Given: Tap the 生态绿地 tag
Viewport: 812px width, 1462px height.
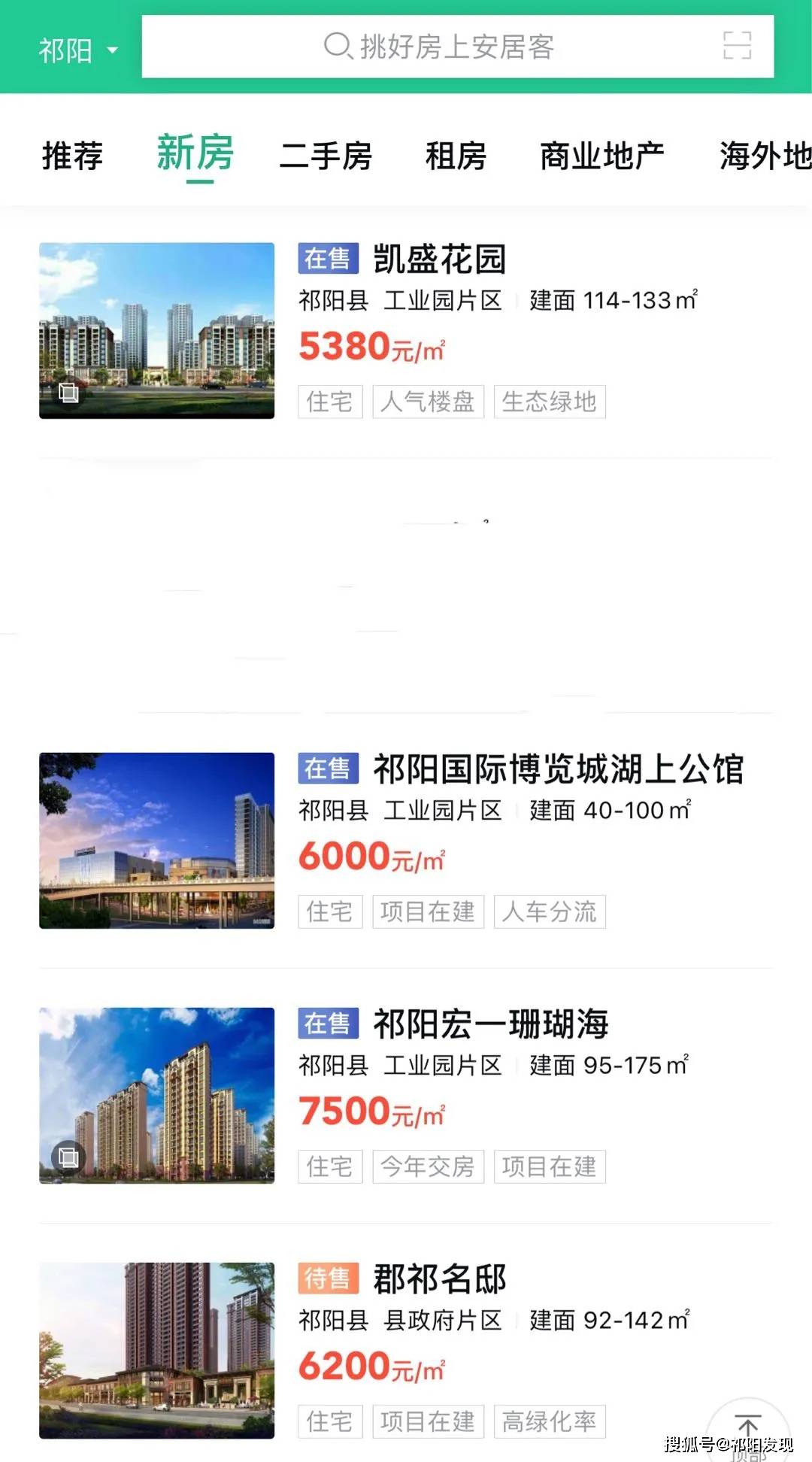Looking at the screenshot, I should [550, 402].
